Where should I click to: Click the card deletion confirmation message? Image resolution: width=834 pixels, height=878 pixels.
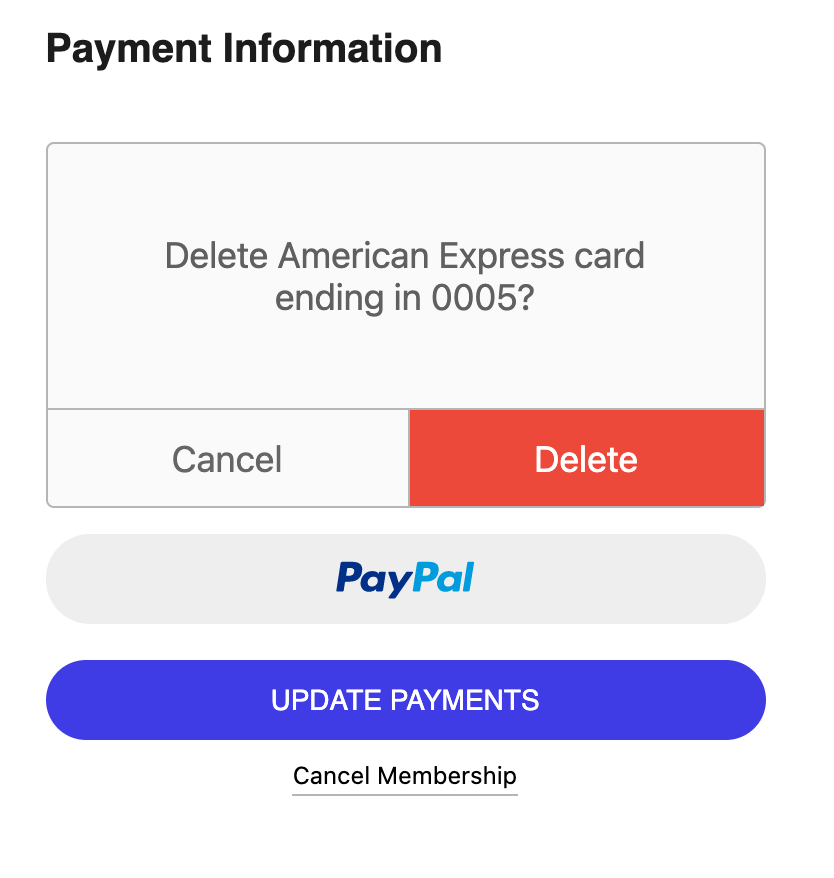click(x=405, y=276)
